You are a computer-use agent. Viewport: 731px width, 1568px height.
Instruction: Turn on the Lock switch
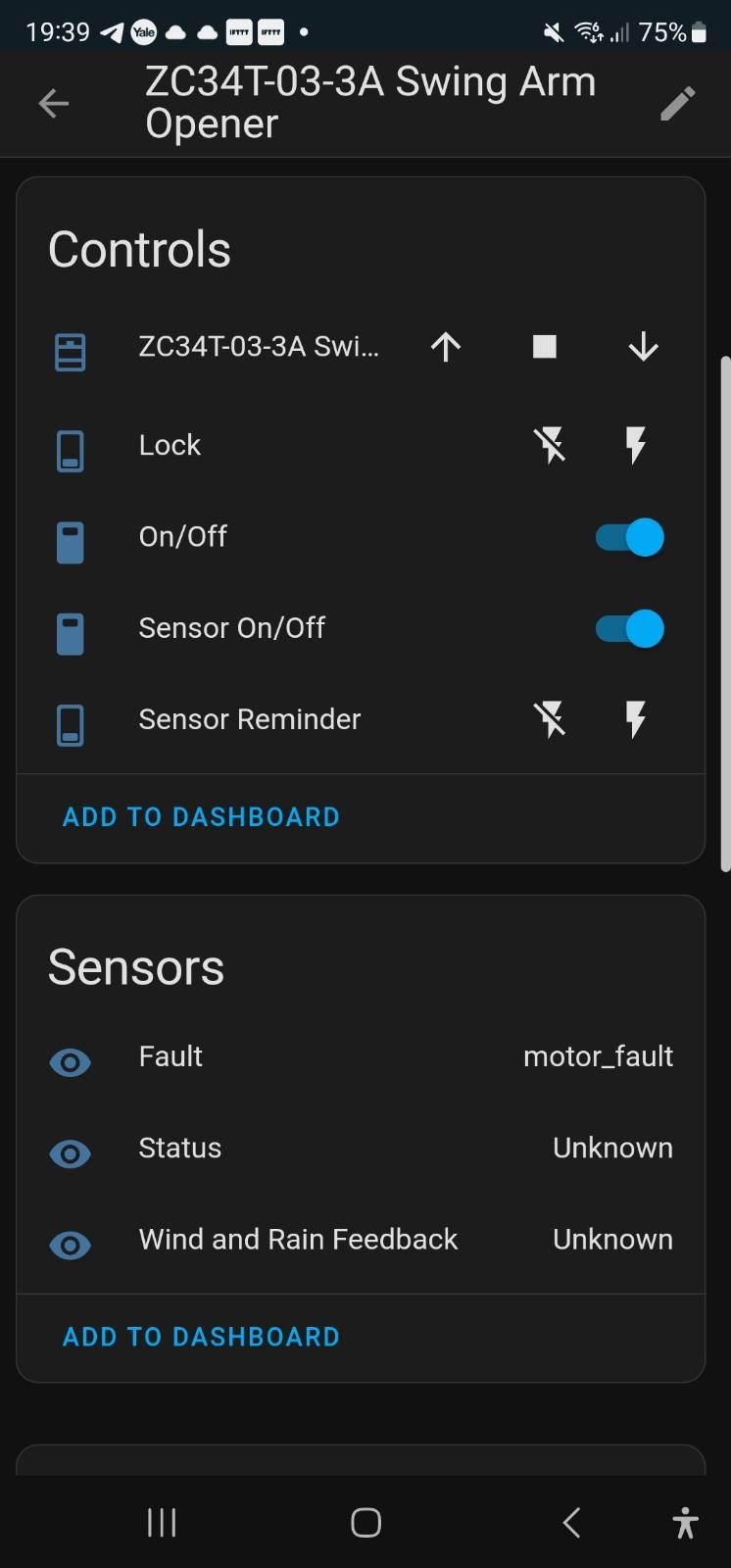pyautogui.click(x=636, y=445)
